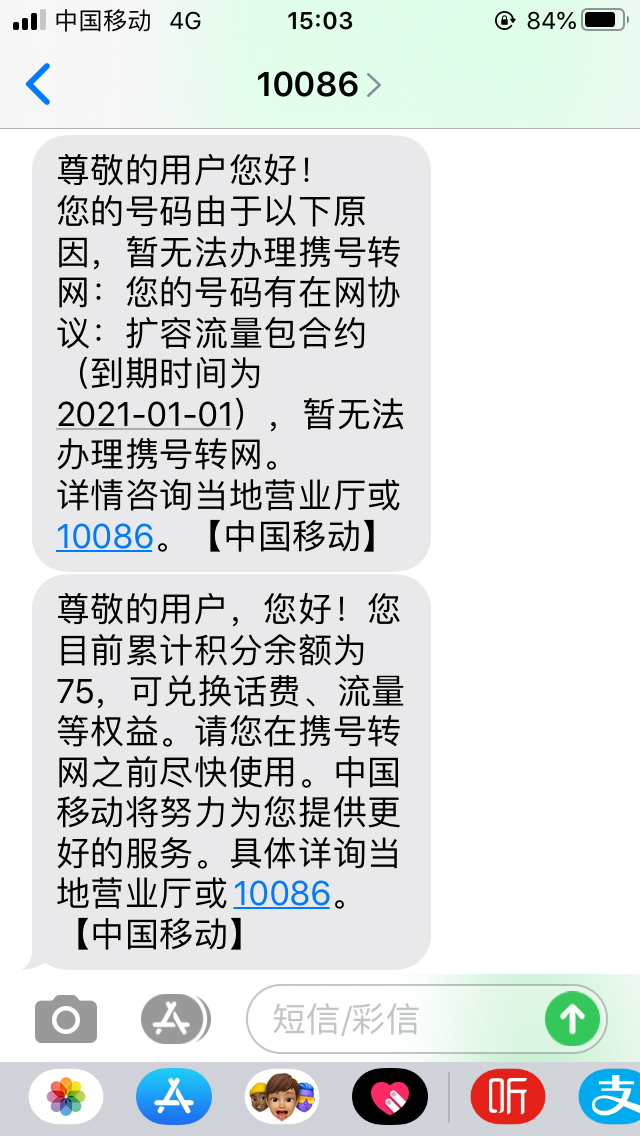640x1136 pixels.
Task: Tap the 10086 link in the first message
Action: (104, 537)
